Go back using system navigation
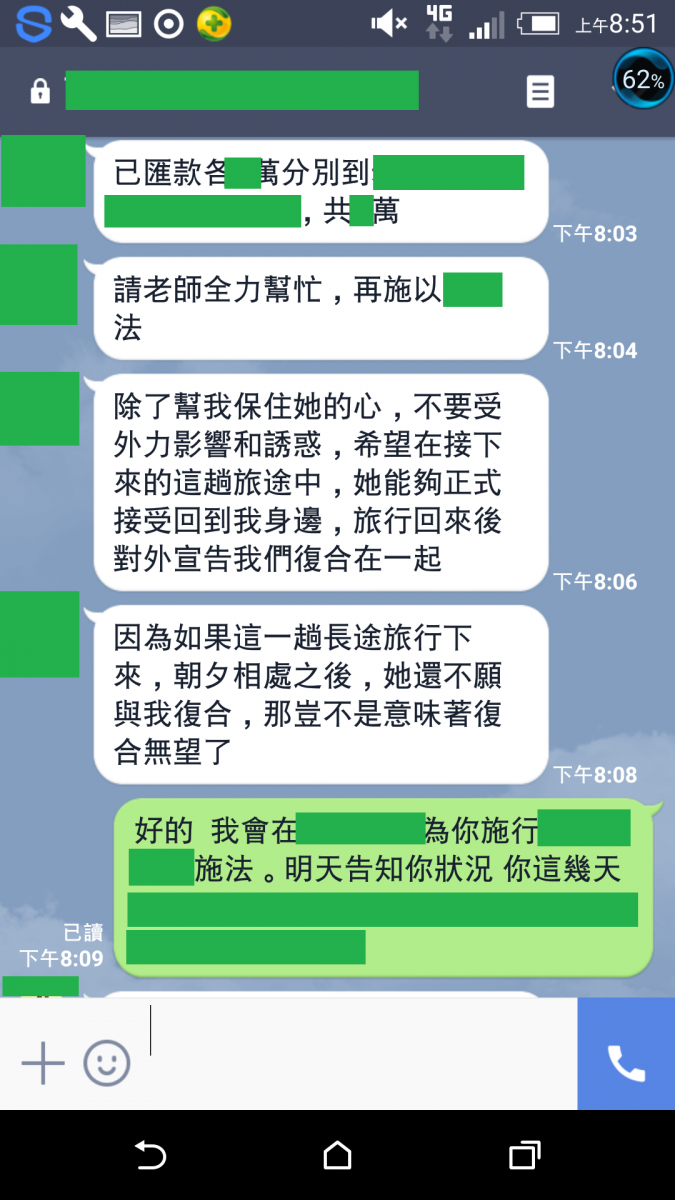675x1200 pixels. (150, 1156)
